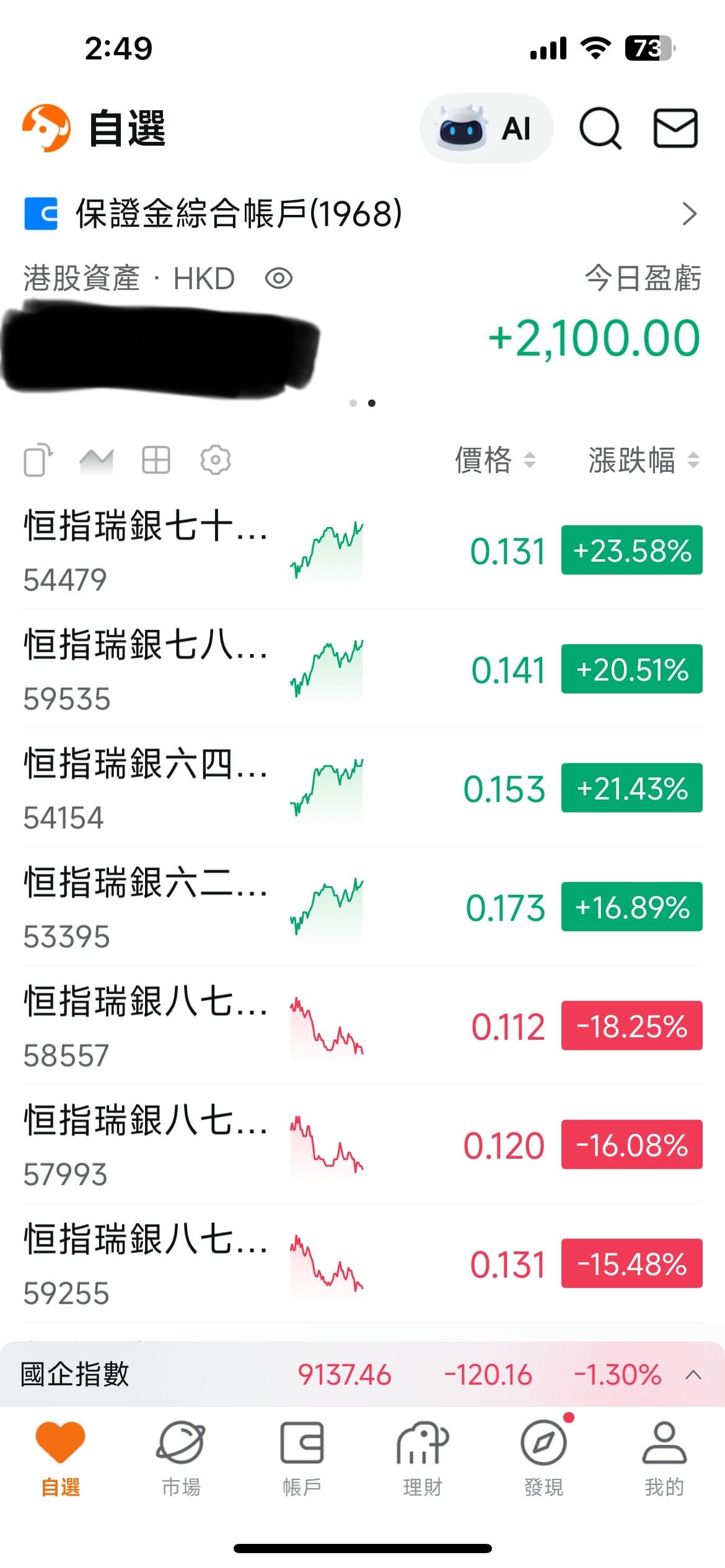This screenshot has height=1568, width=725.
Task: Select the sparkline chart display mode
Action: [96, 461]
